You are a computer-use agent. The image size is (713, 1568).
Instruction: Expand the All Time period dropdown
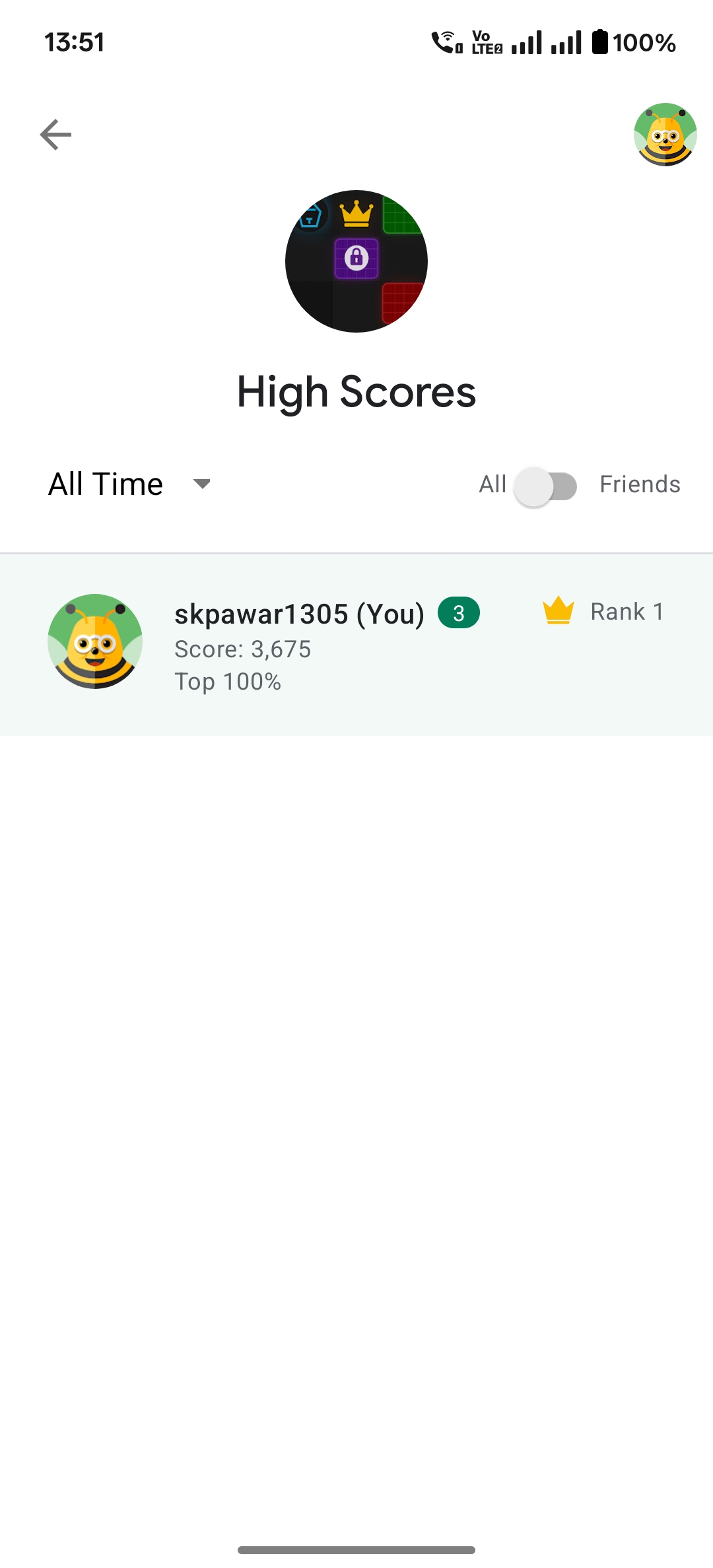click(x=129, y=484)
